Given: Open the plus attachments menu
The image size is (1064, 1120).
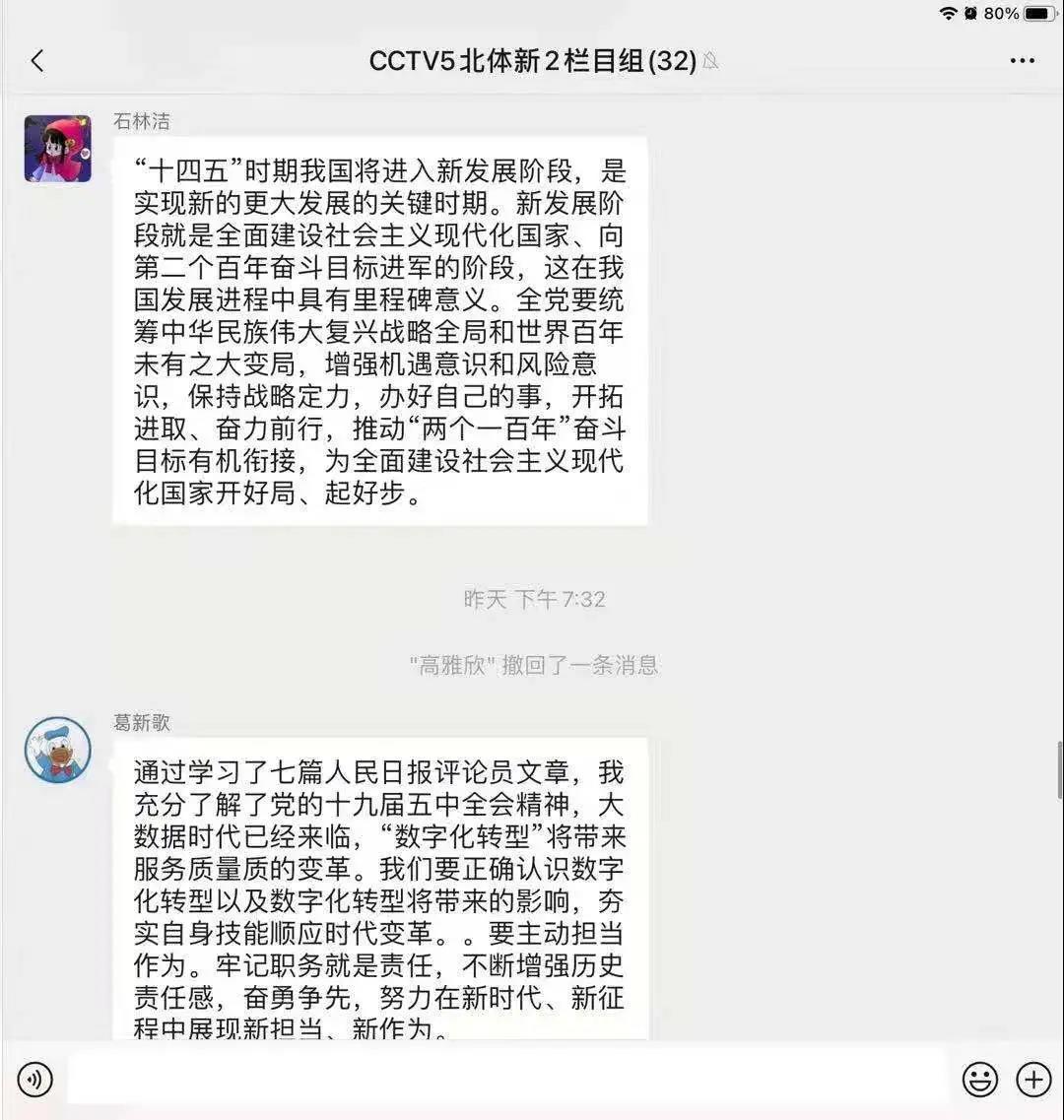Looking at the screenshot, I should click(1033, 1080).
